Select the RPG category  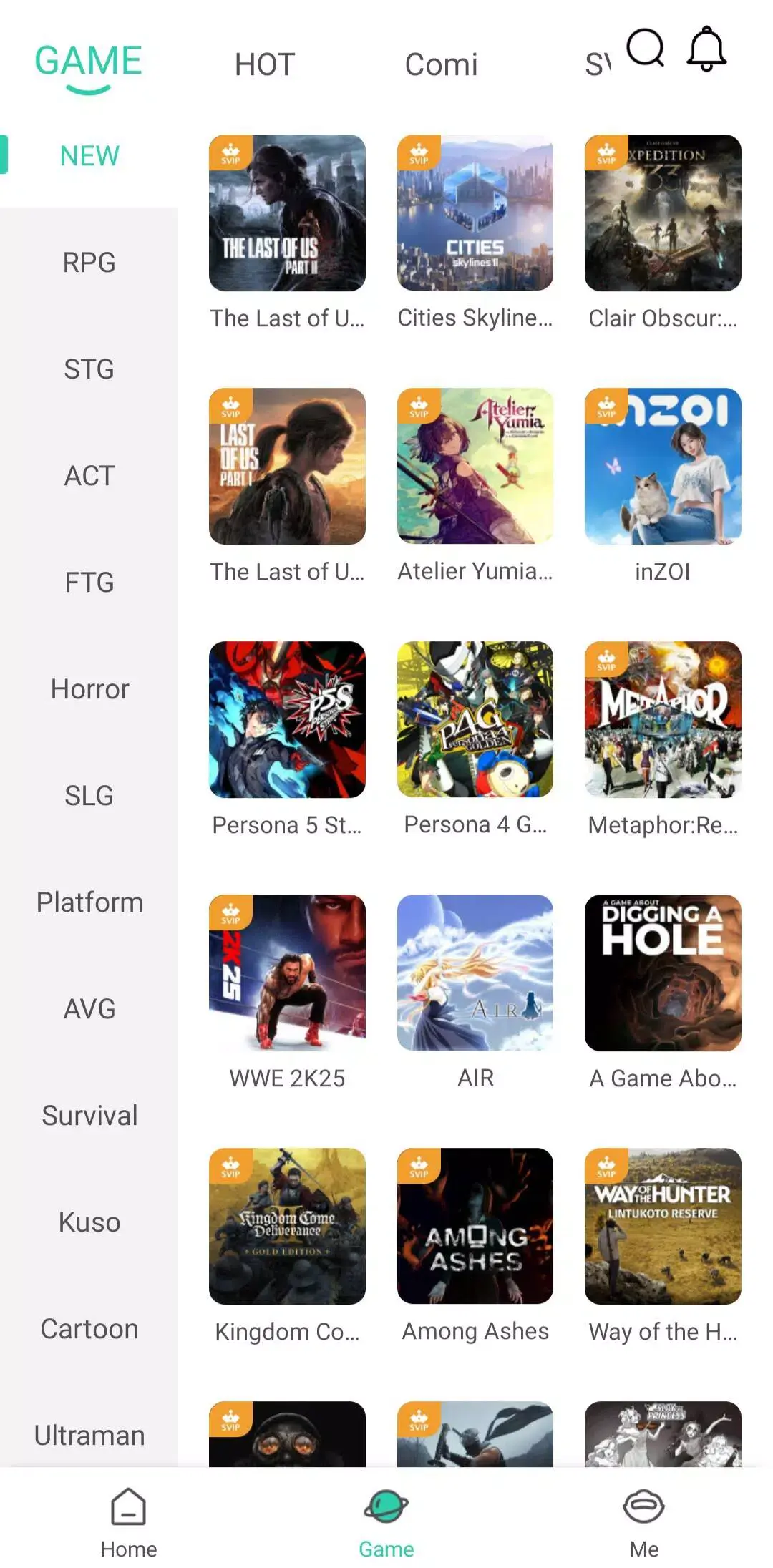click(x=89, y=262)
